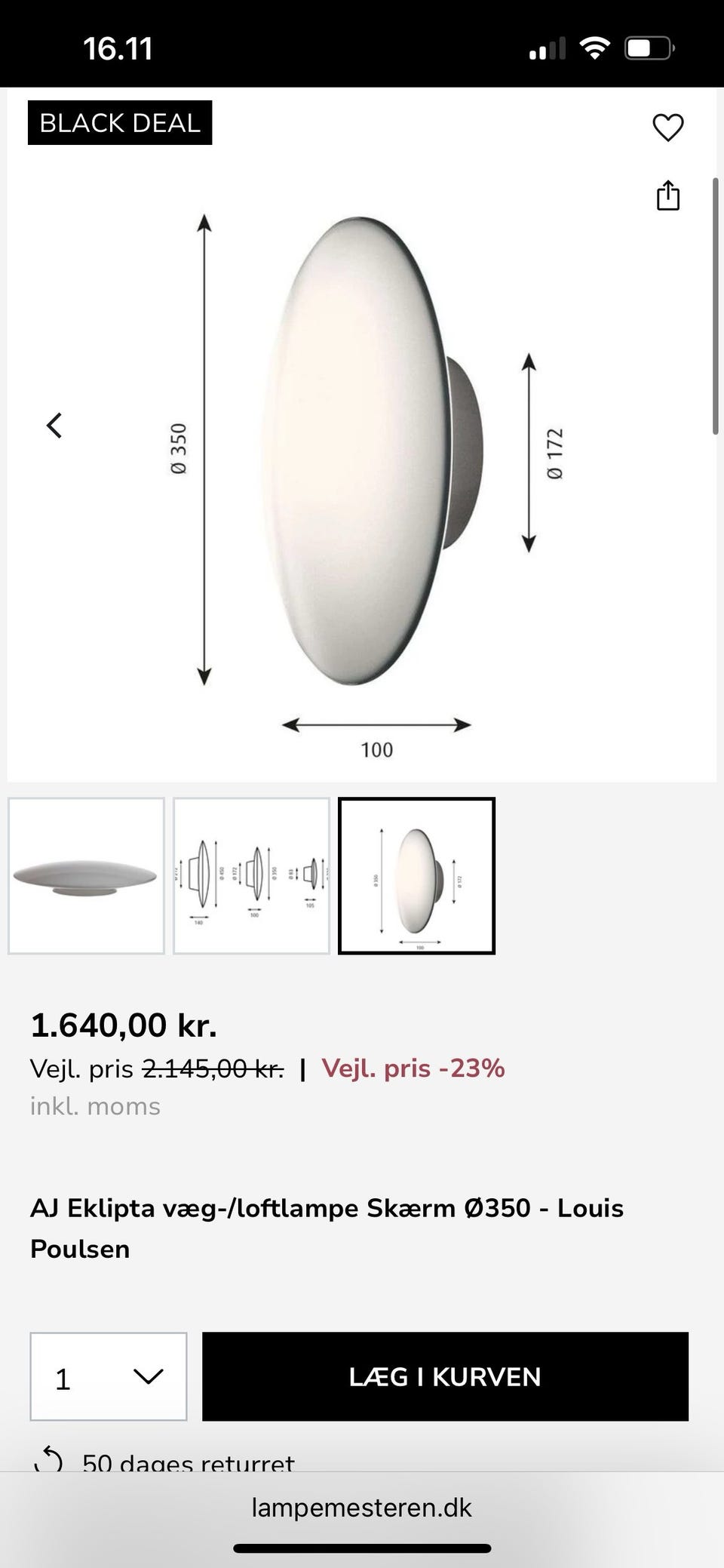724x1568 pixels.
Task: Open the quantity dropdown
Action: (108, 1377)
